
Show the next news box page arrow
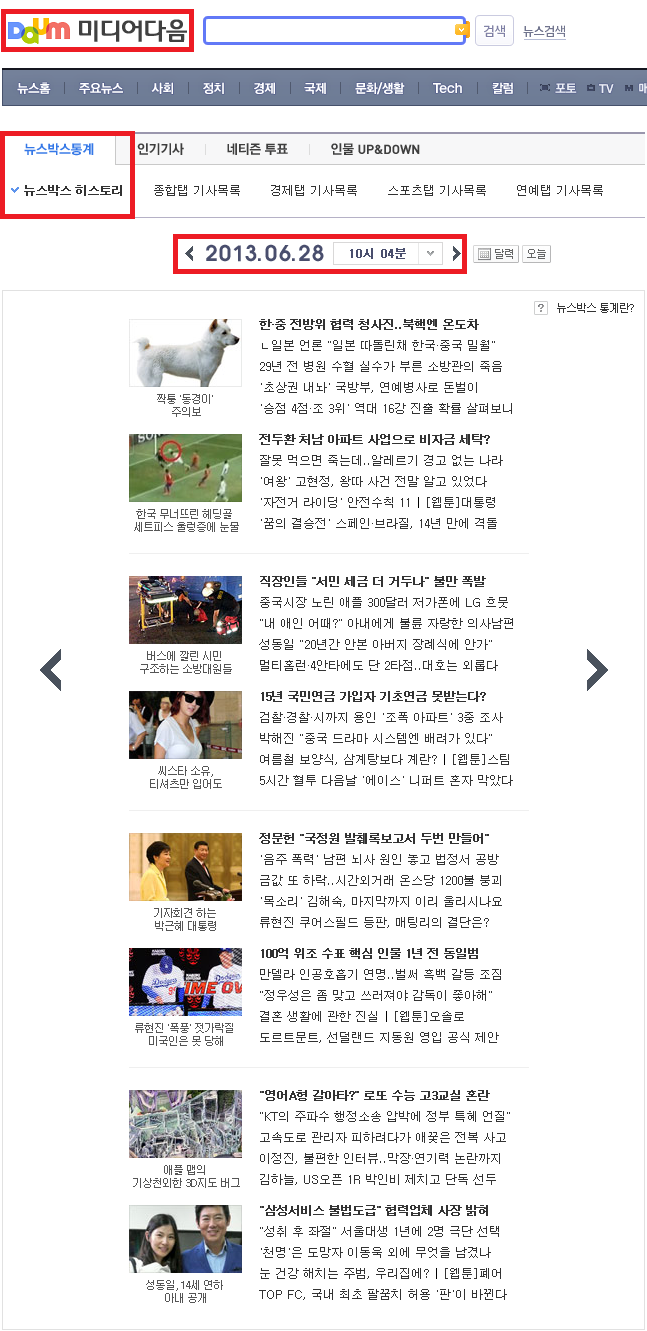point(597,670)
